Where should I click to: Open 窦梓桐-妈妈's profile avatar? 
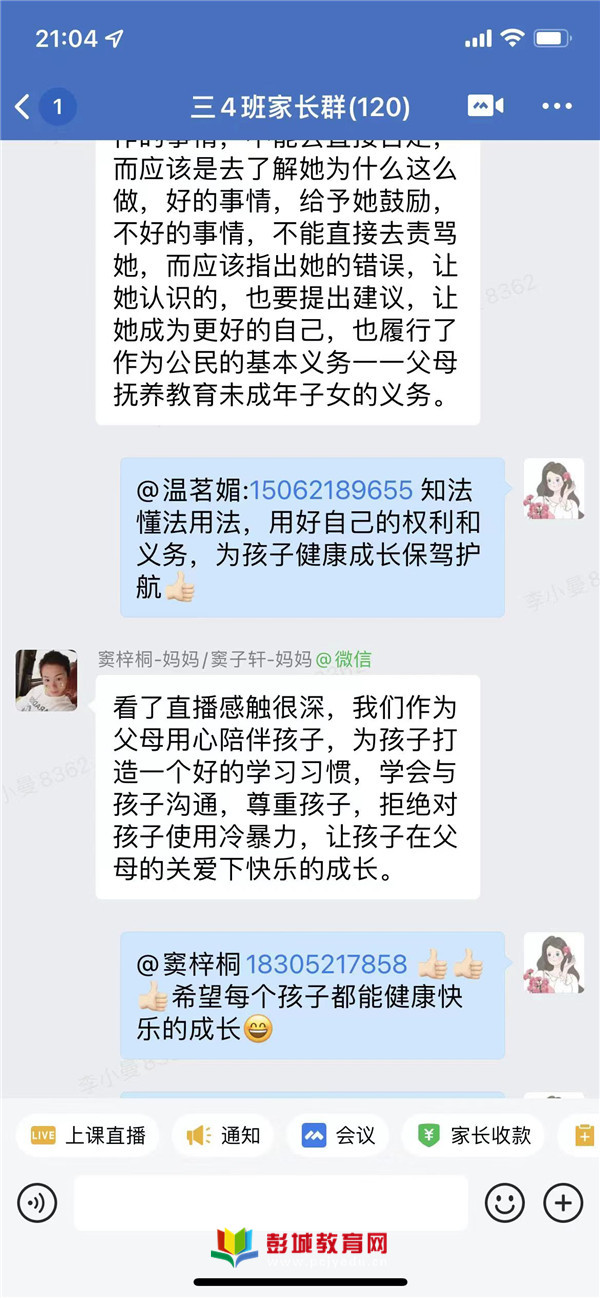[46, 680]
